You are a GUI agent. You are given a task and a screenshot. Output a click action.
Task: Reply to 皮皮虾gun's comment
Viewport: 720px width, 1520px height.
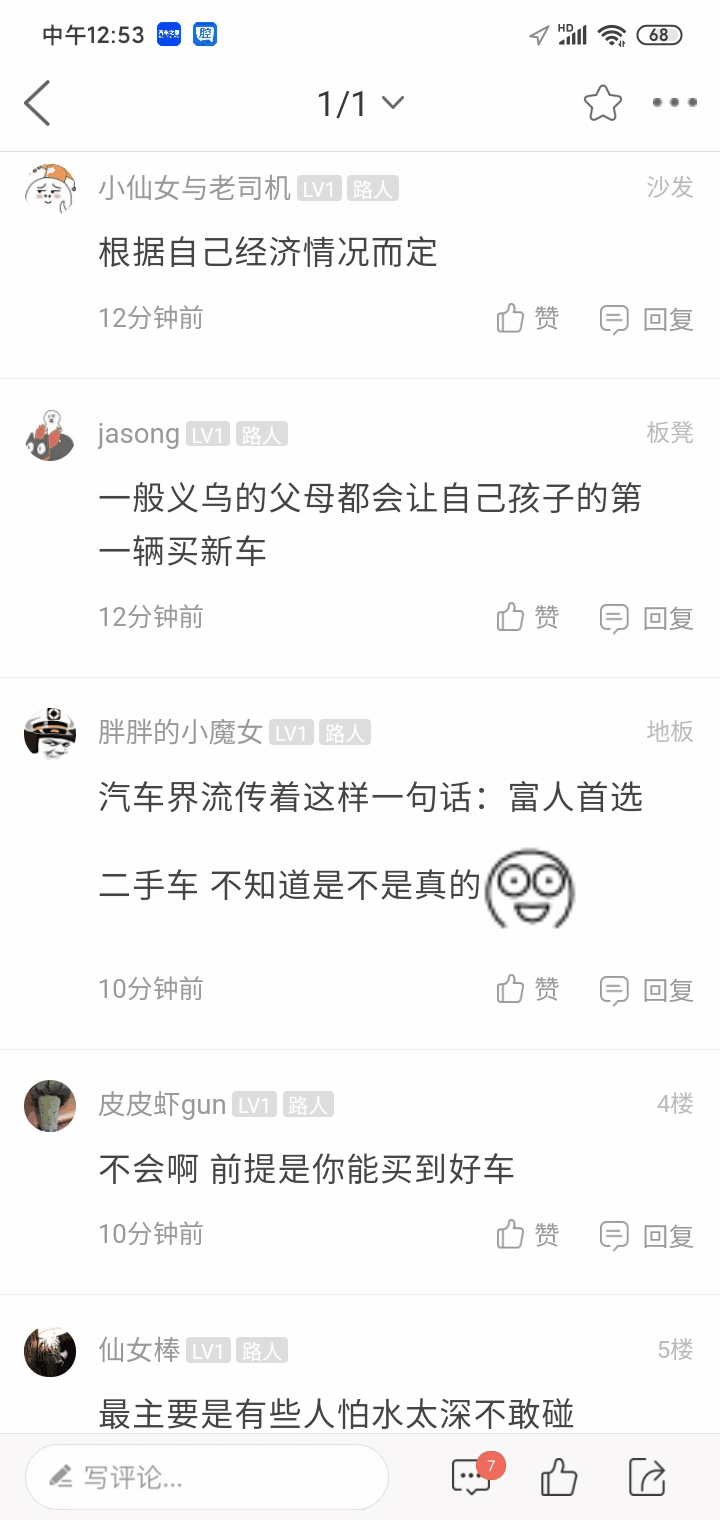(646, 1234)
